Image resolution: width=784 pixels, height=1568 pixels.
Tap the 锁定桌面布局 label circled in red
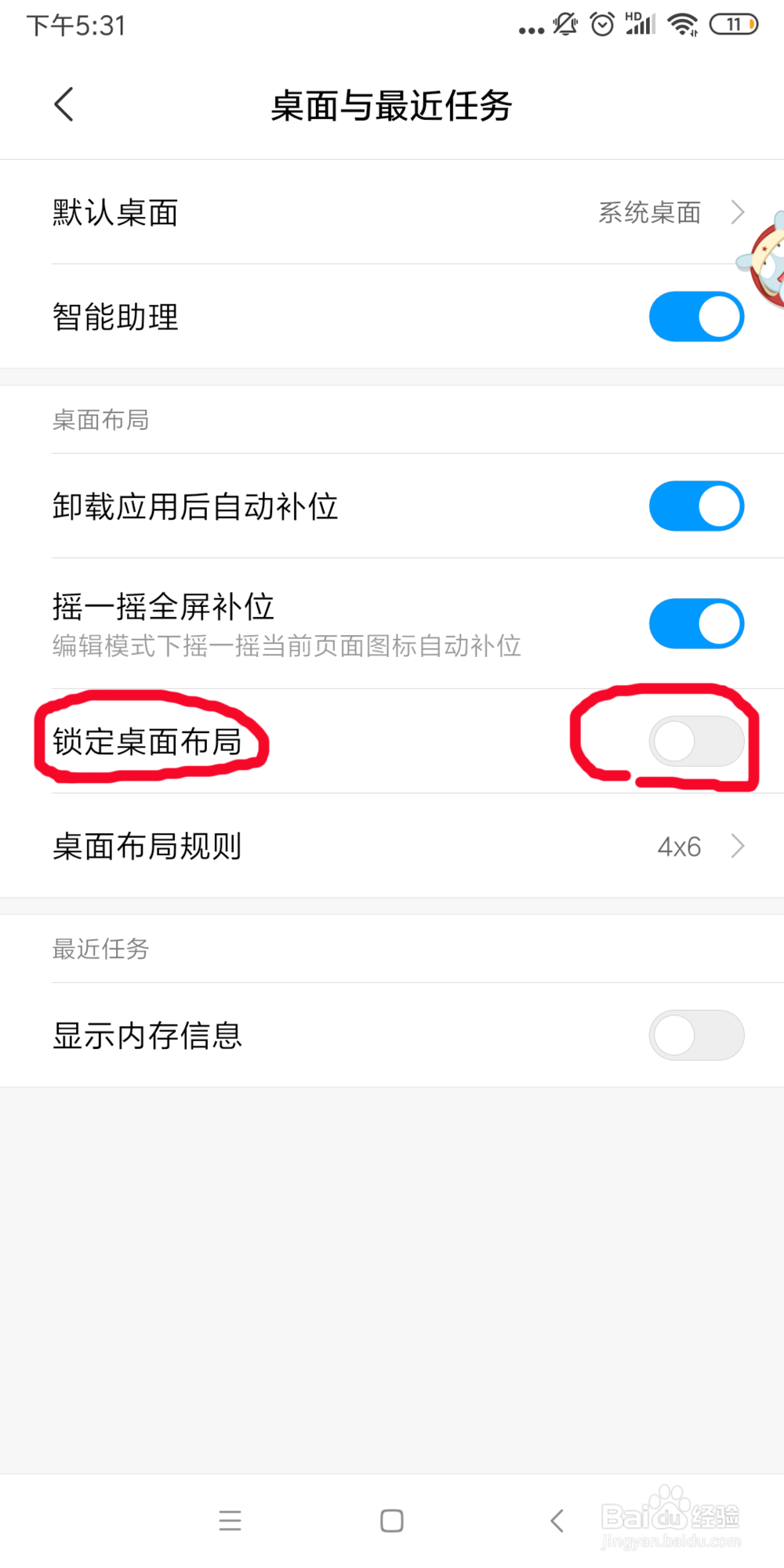pos(147,741)
